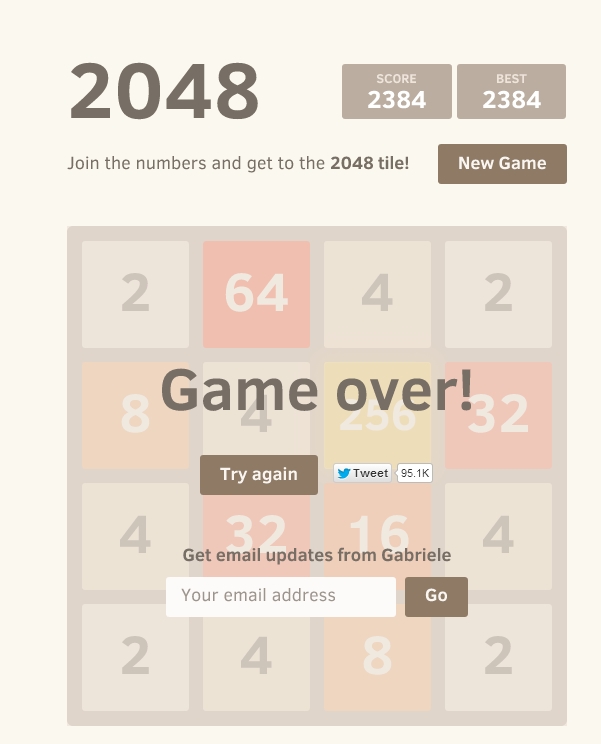The width and height of the screenshot is (601, 744).
Task: Tap Try again to restart
Action: click(x=258, y=474)
